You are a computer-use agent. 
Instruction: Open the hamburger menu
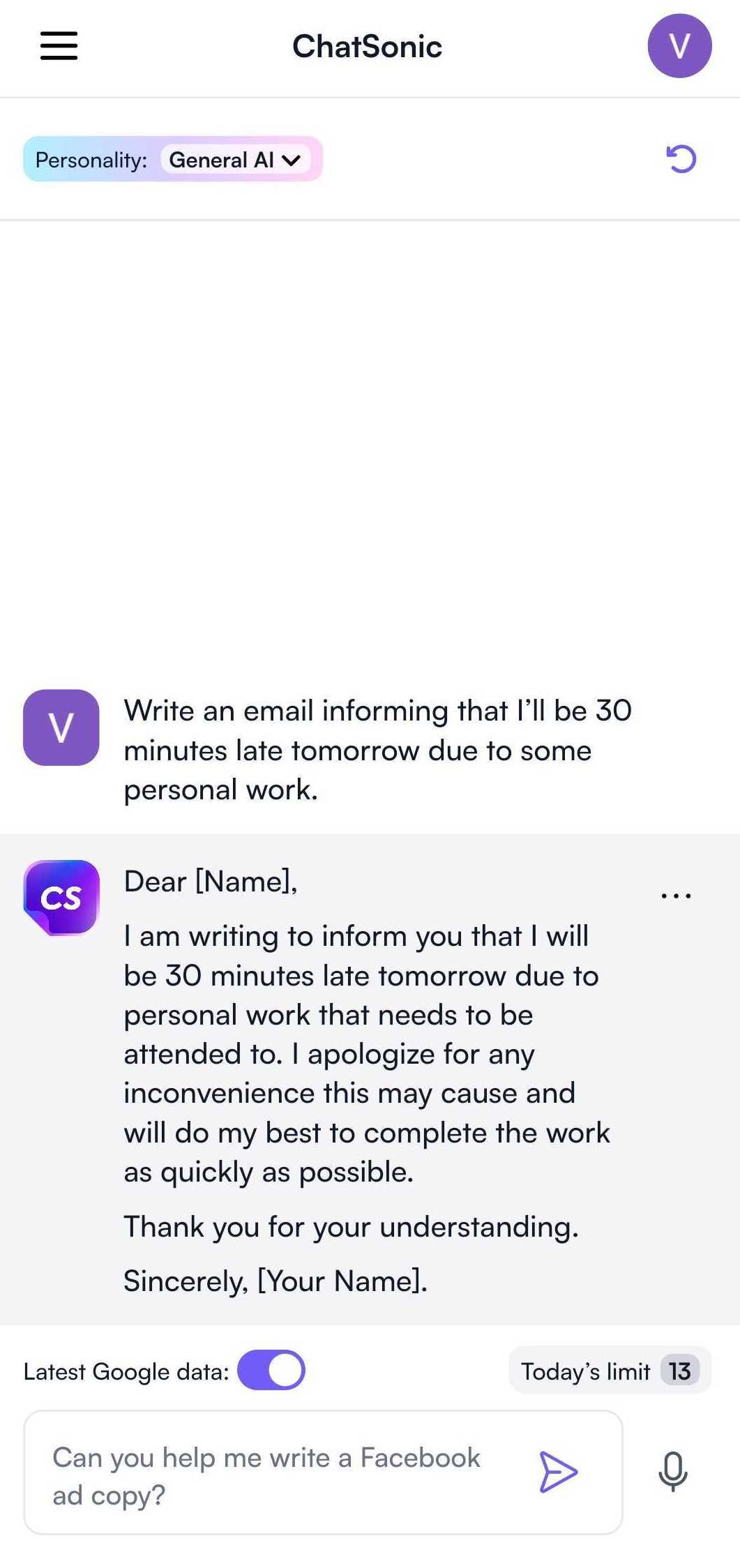pos(59,46)
